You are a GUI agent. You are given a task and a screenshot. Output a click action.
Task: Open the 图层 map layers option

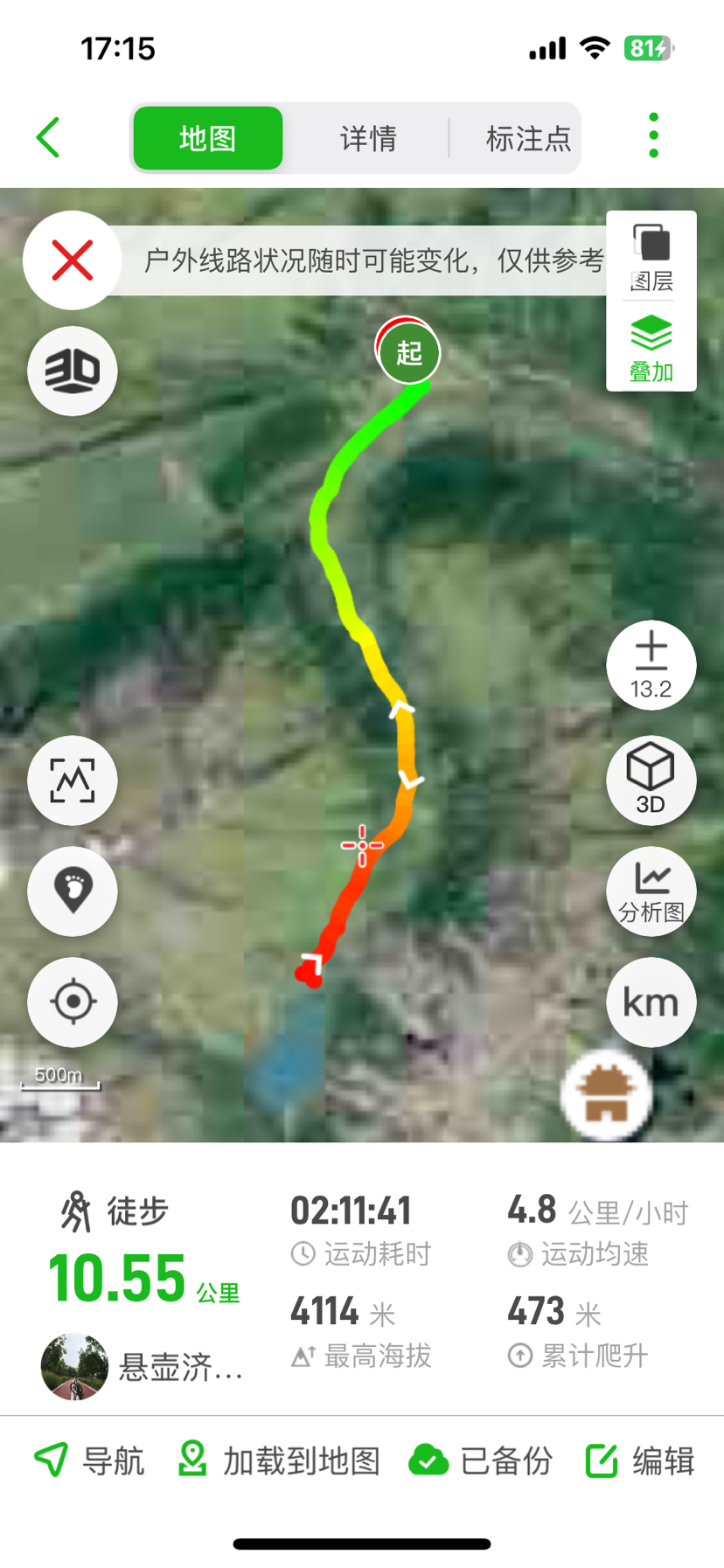point(651,257)
